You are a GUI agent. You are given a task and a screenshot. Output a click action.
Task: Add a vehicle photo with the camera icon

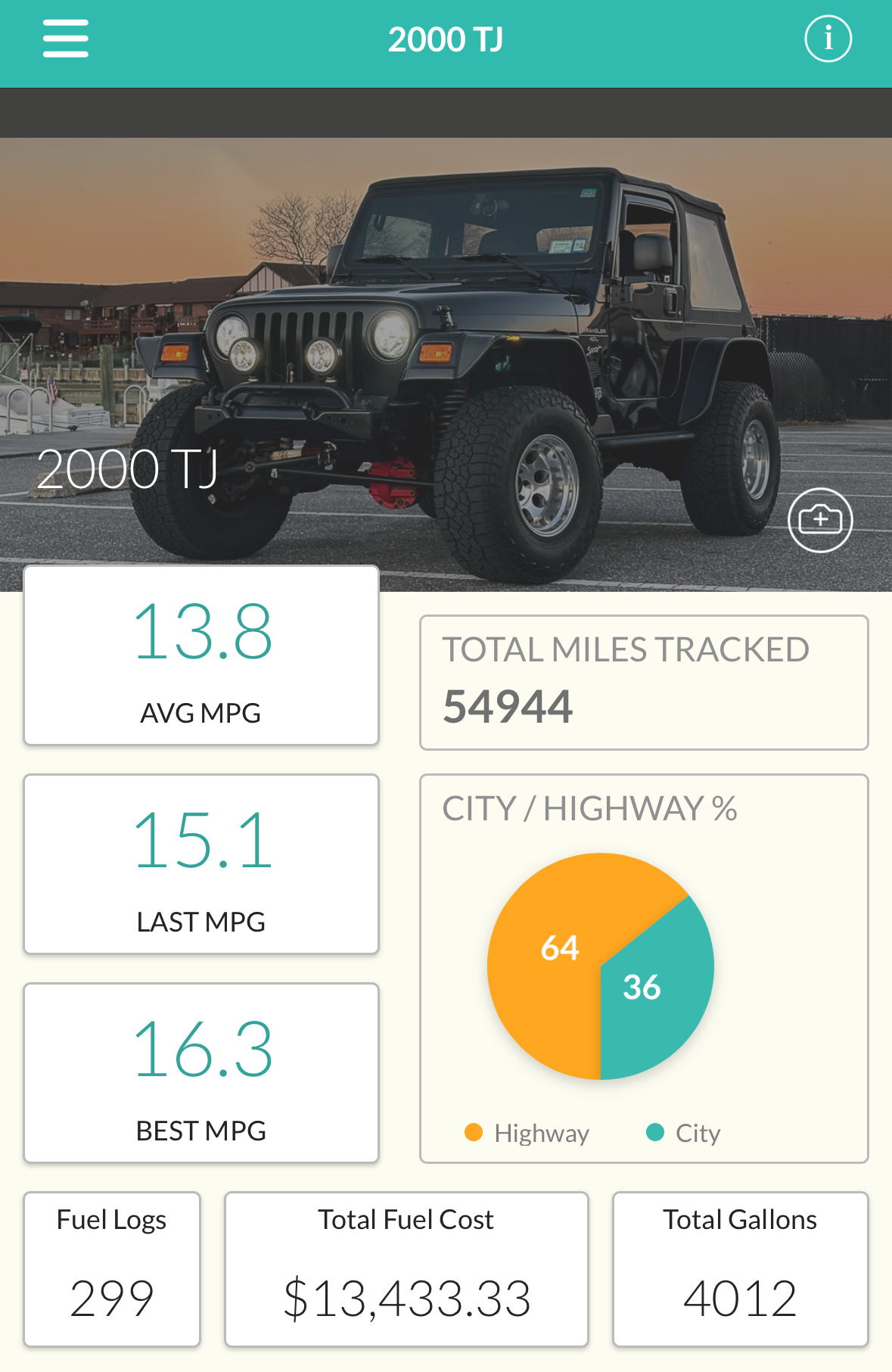[x=820, y=521]
